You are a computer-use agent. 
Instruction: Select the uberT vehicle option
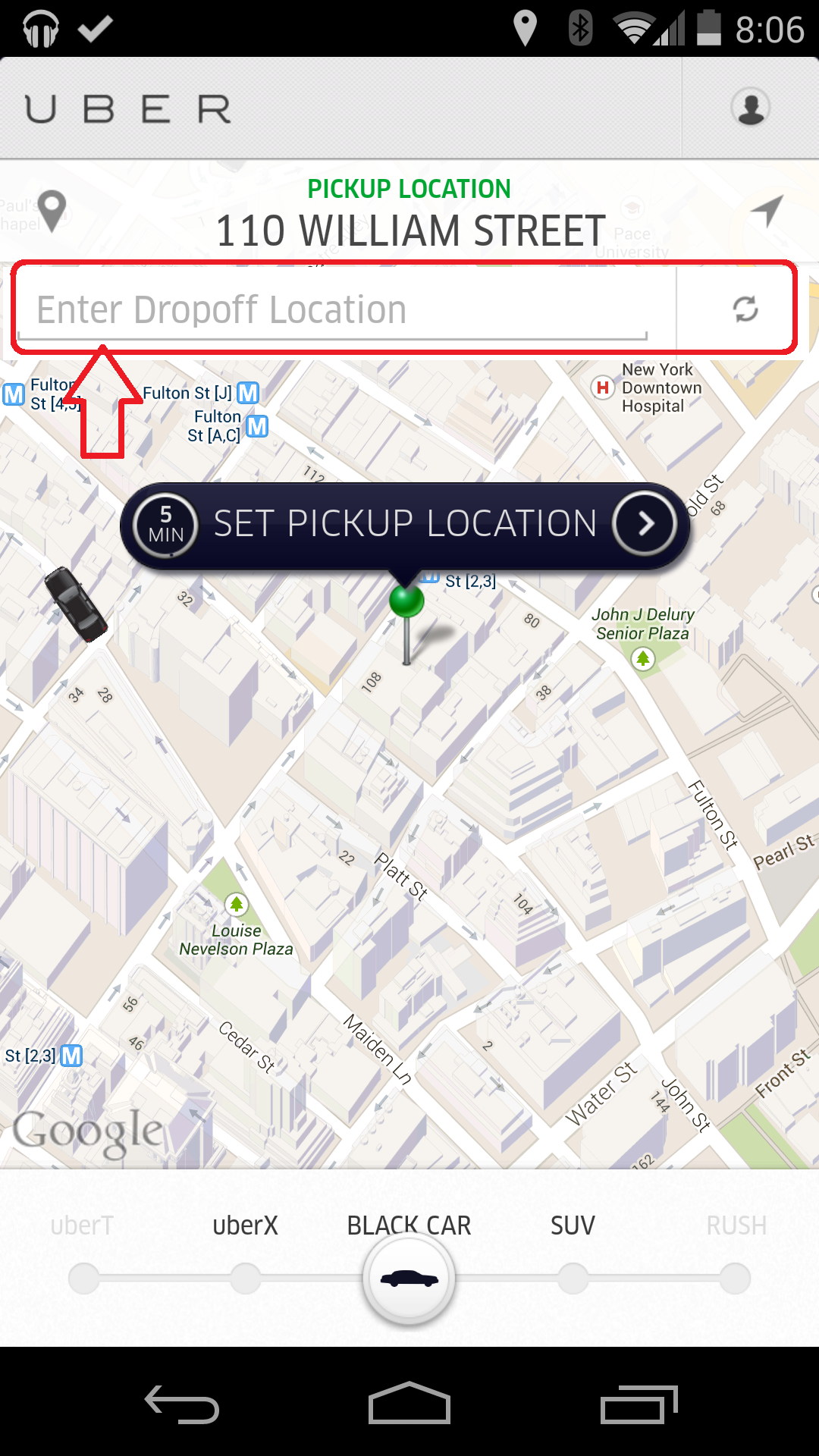pyautogui.click(x=82, y=1225)
